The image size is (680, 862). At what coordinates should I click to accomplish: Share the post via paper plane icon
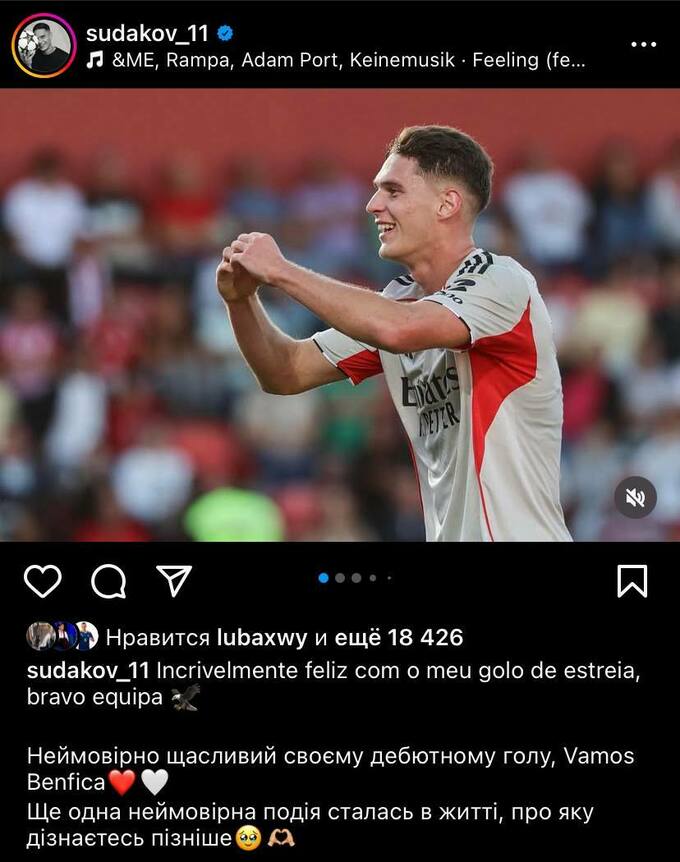click(174, 580)
